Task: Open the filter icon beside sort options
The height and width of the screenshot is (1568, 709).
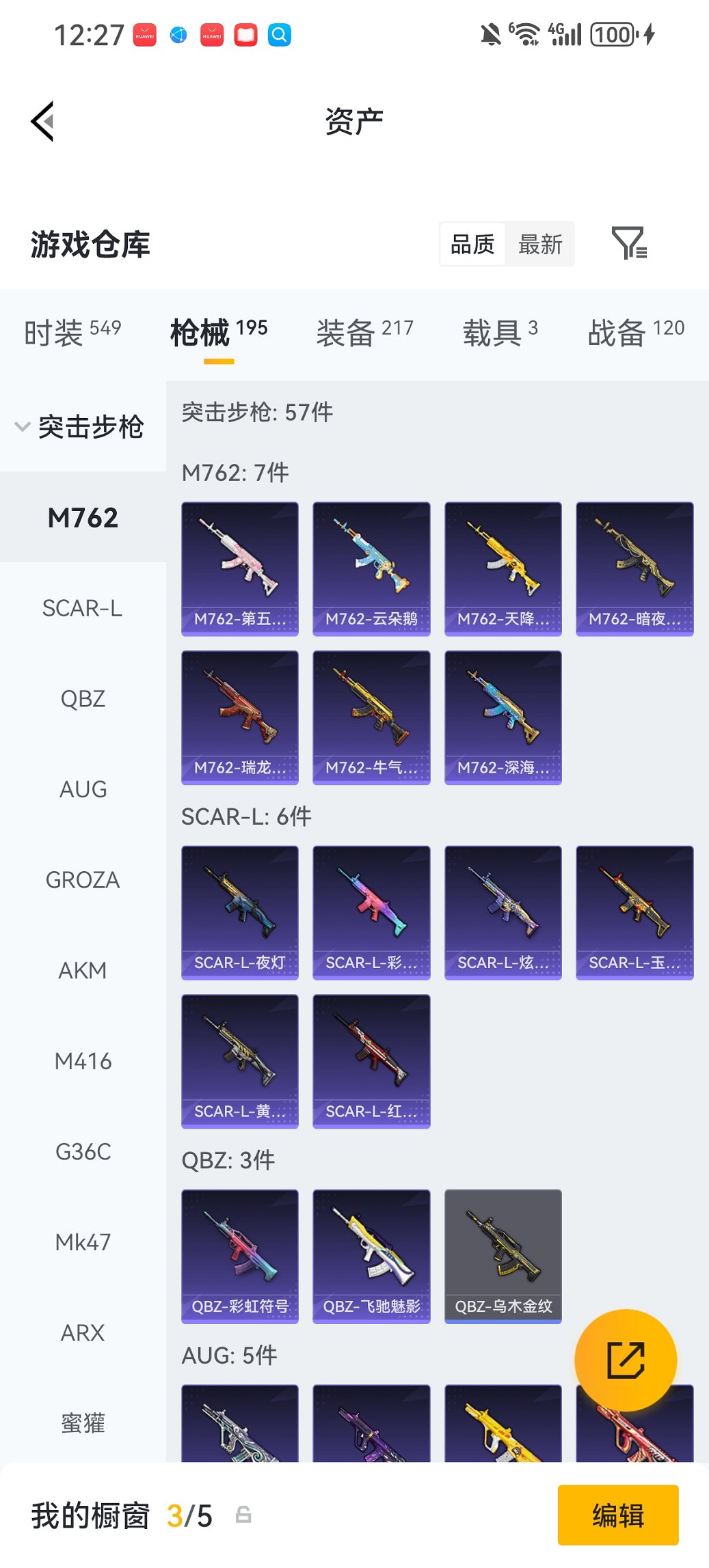Action: [628, 243]
